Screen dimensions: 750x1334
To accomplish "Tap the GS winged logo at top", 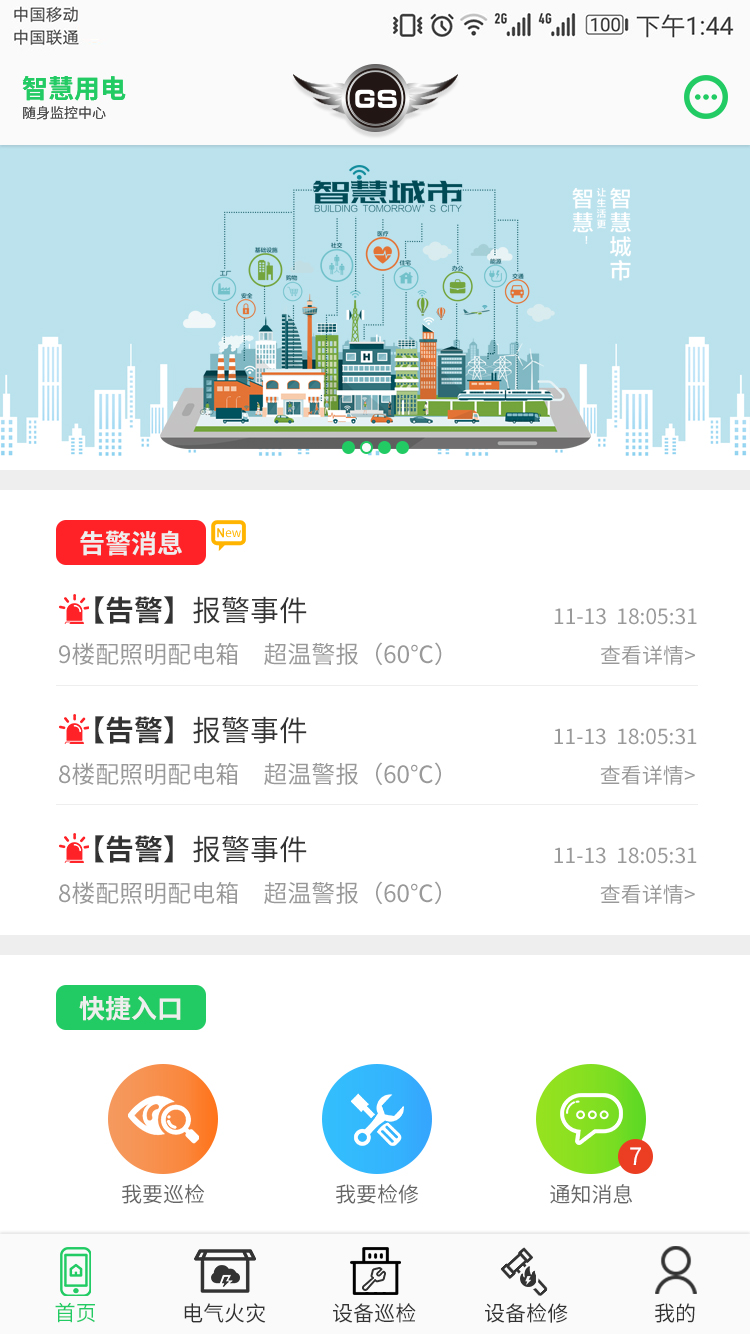I will (x=375, y=97).
